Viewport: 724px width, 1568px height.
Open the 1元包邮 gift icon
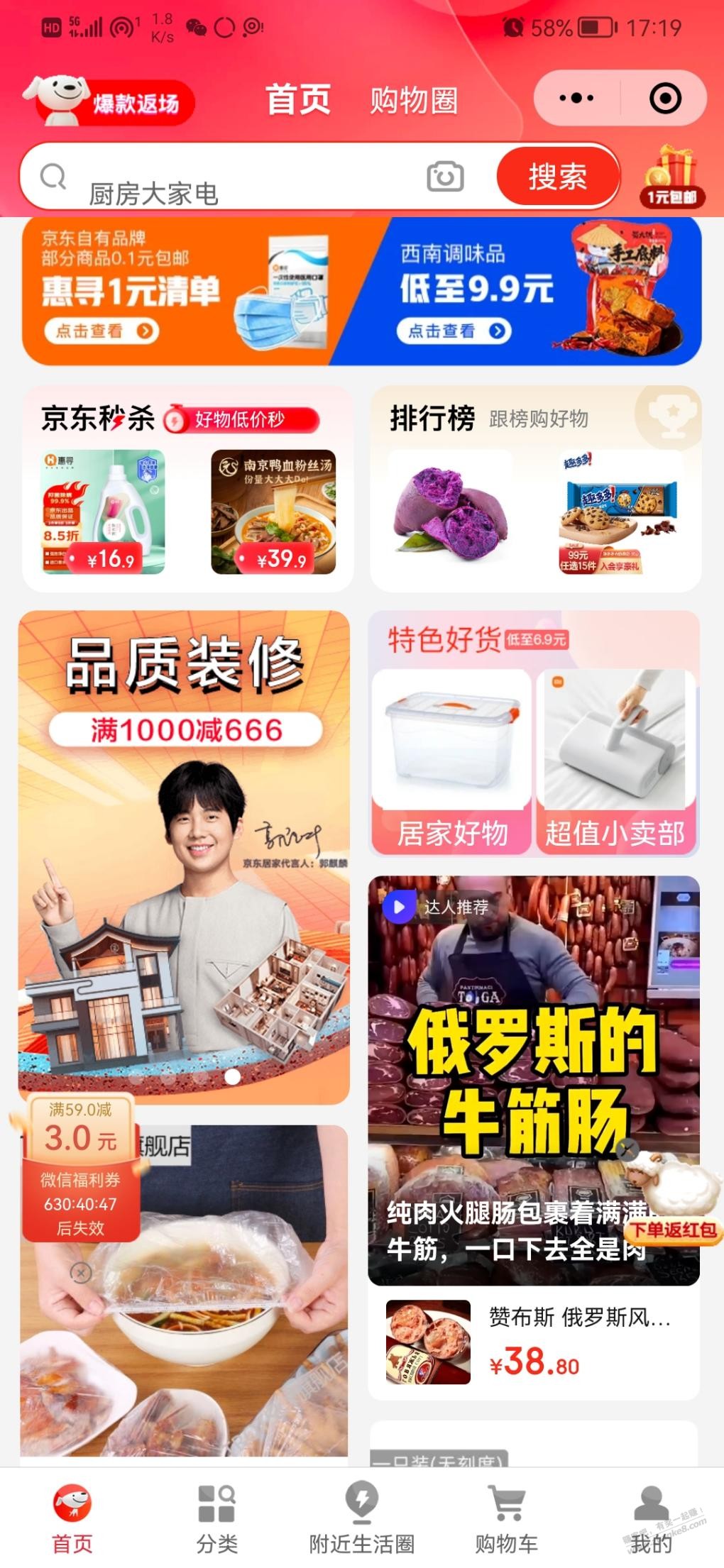tap(673, 176)
